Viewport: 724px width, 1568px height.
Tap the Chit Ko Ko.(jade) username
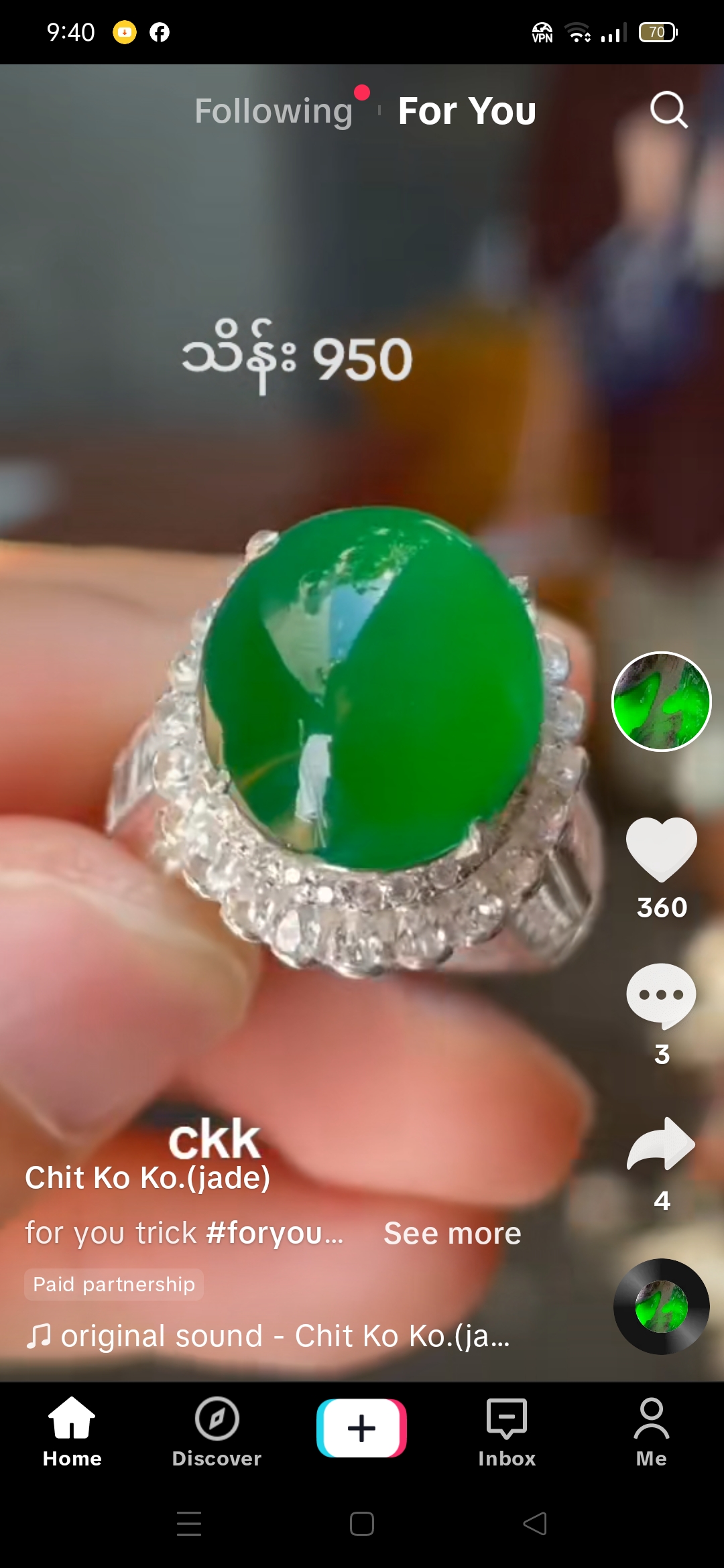(x=147, y=1178)
